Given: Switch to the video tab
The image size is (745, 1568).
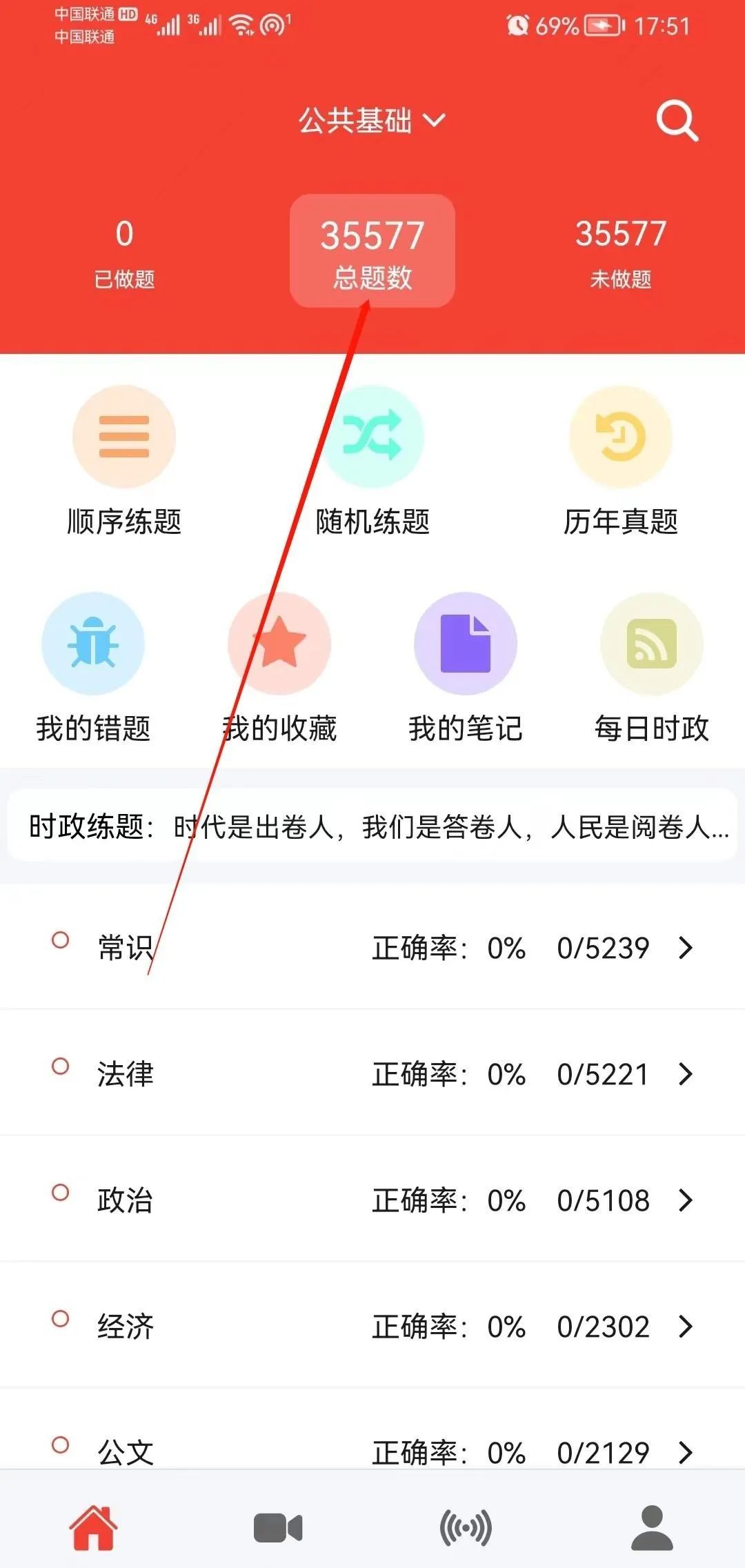Looking at the screenshot, I should point(278,1528).
